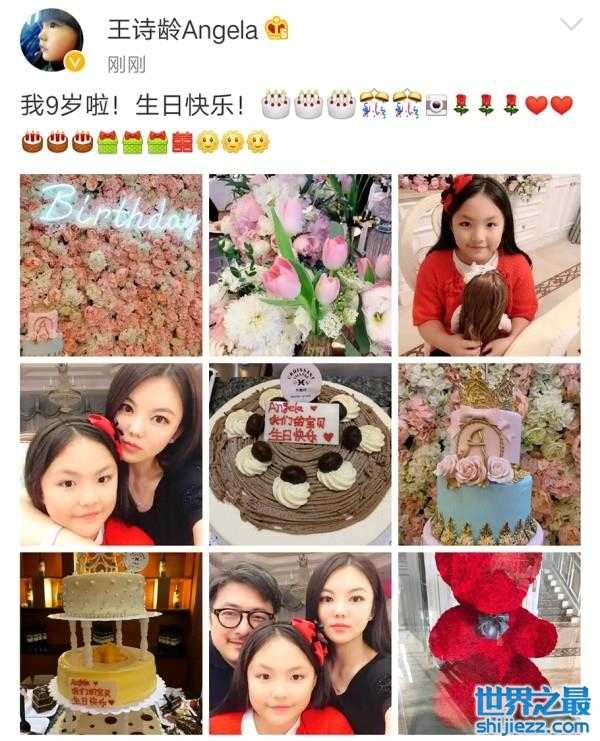Open 王诗龄Angela's profile avatar
The width and height of the screenshot is (600, 741).
(52, 40)
